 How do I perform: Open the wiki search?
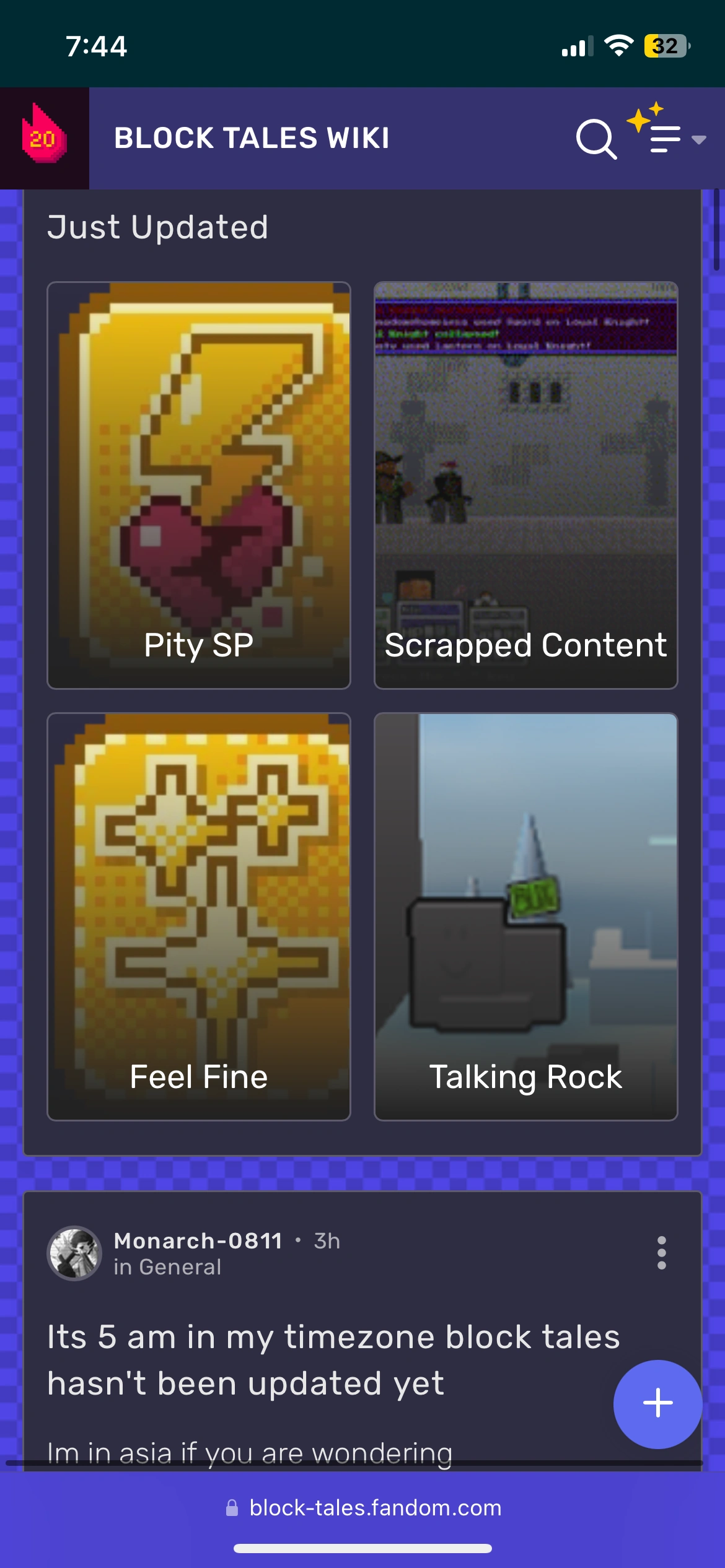pos(596,139)
